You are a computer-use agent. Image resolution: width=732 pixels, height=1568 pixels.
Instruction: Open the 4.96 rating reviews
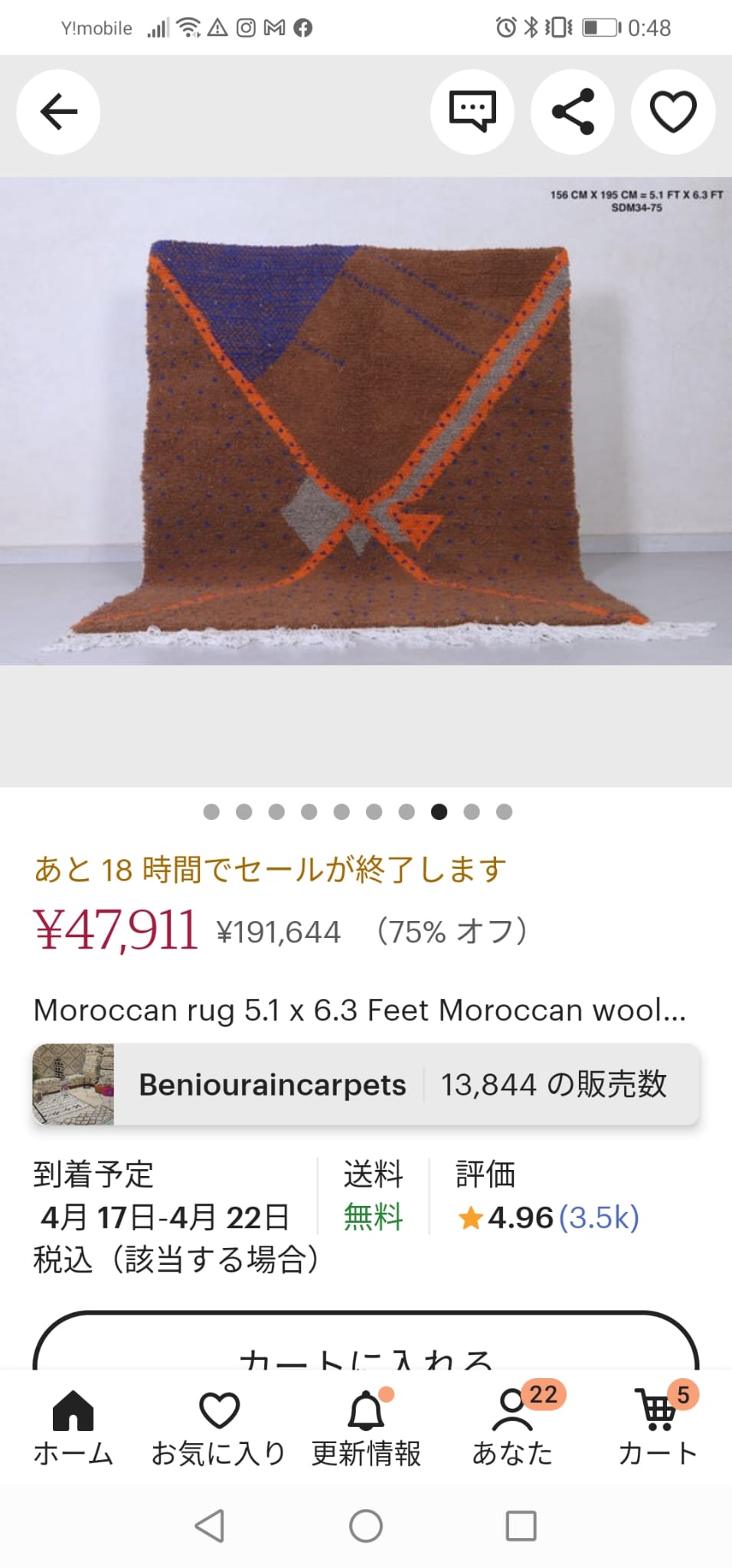[x=548, y=1217]
